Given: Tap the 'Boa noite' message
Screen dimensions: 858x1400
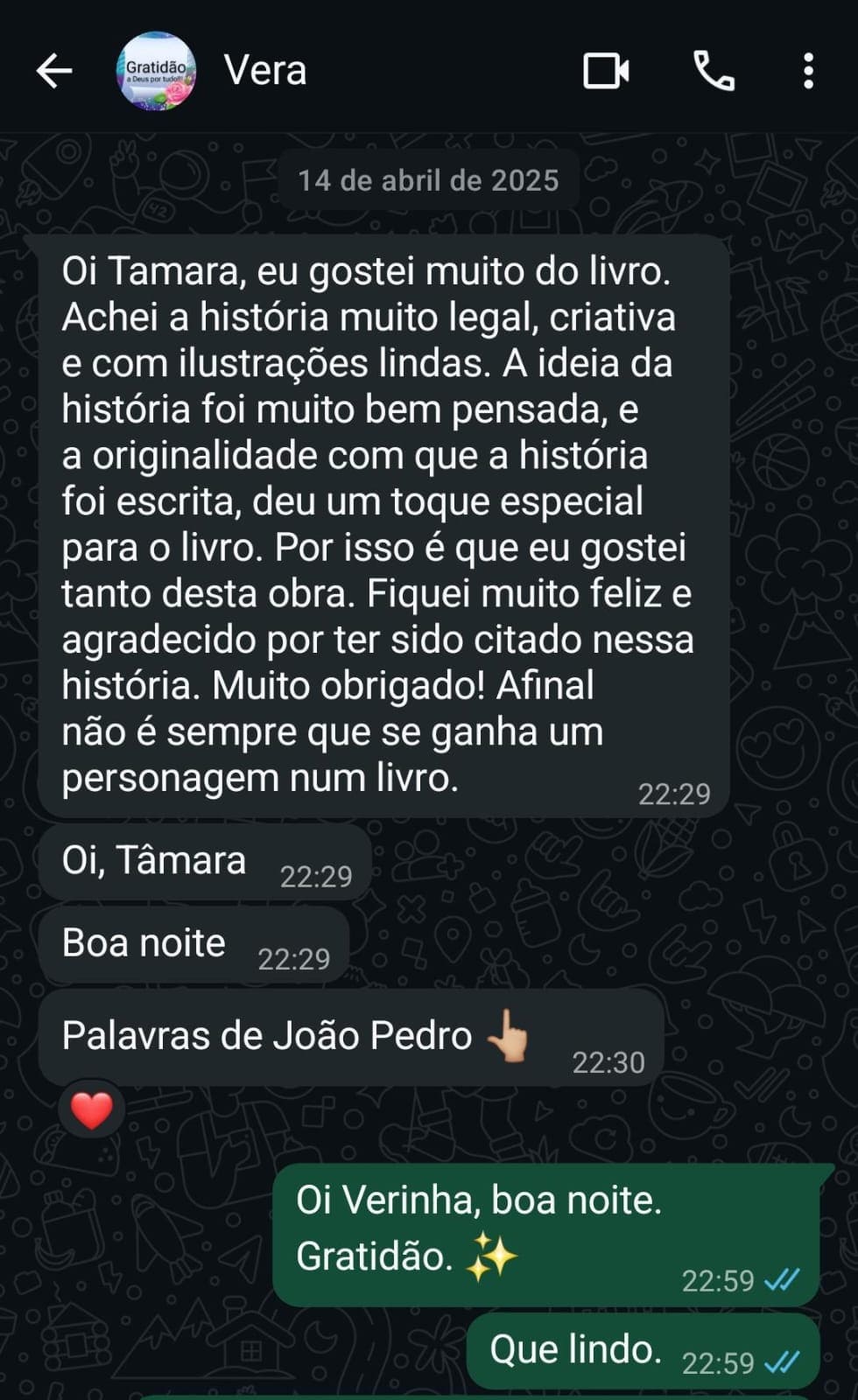Looking at the screenshot, I should tap(143, 942).
